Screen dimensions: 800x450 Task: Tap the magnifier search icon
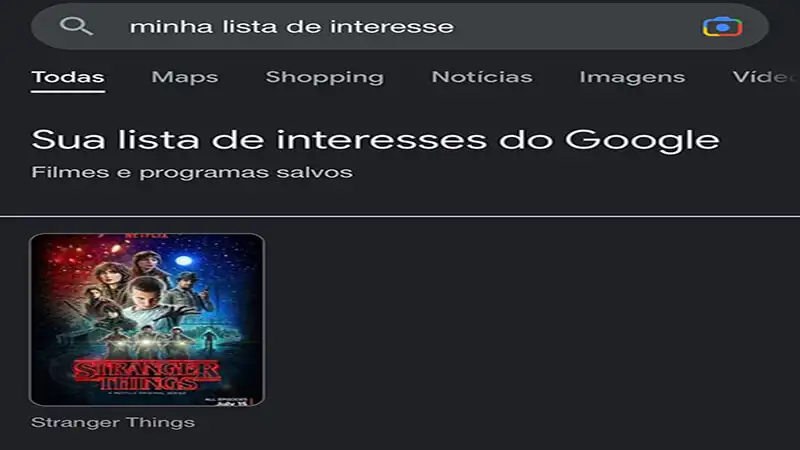[76, 27]
